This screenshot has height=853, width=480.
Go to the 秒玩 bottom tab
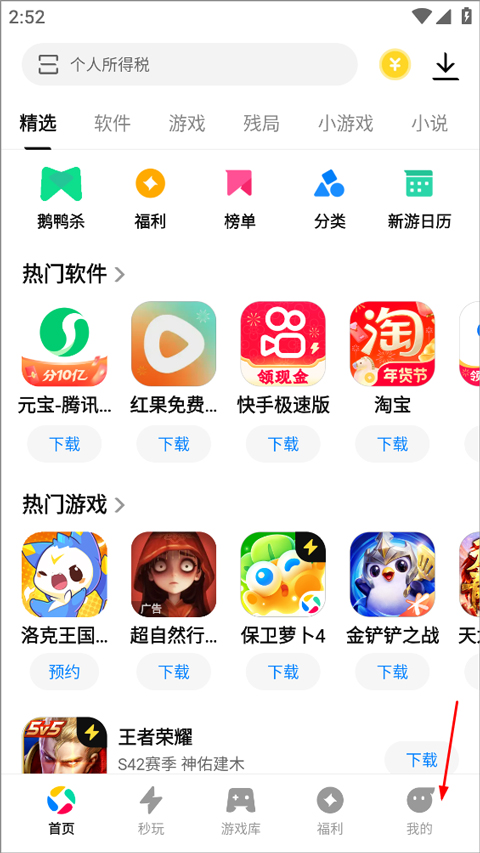click(151, 811)
